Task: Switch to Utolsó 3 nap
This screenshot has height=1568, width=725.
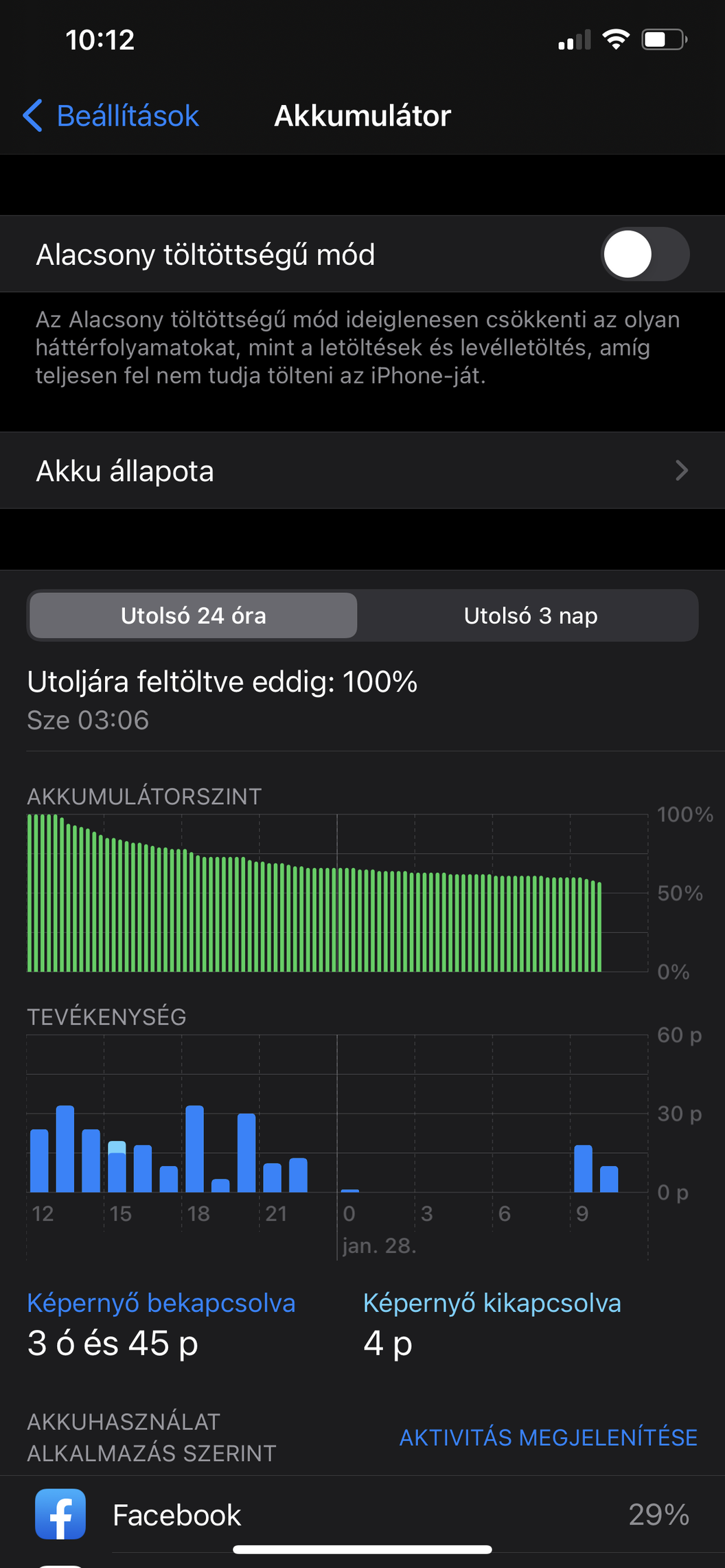Action: coord(530,616)
